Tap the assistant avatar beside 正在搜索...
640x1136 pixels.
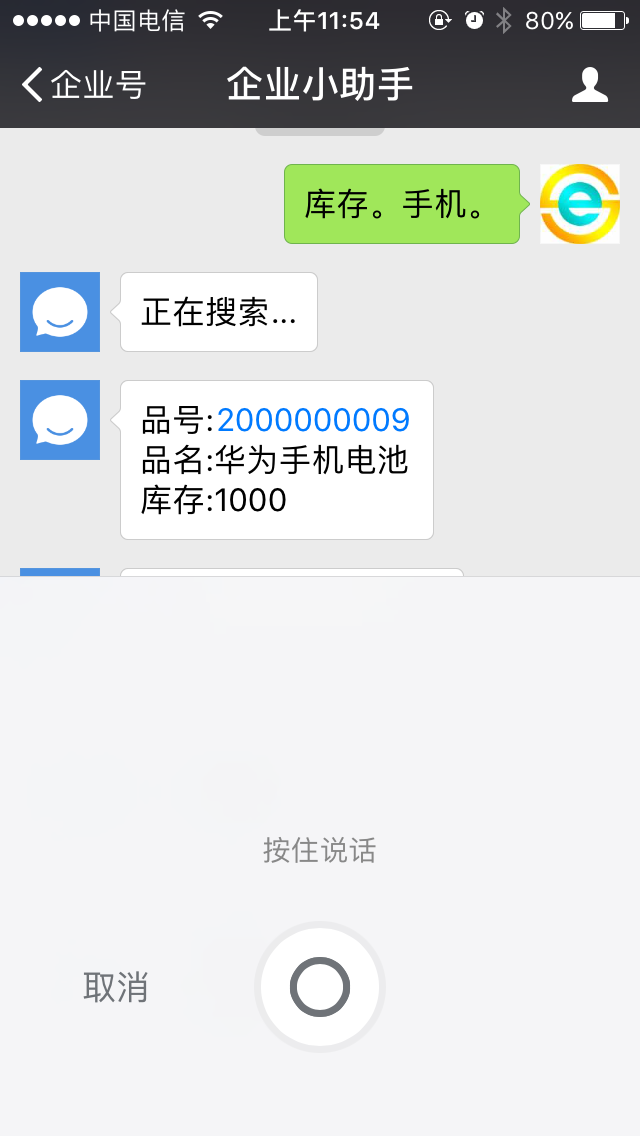[x=60, y=312]
